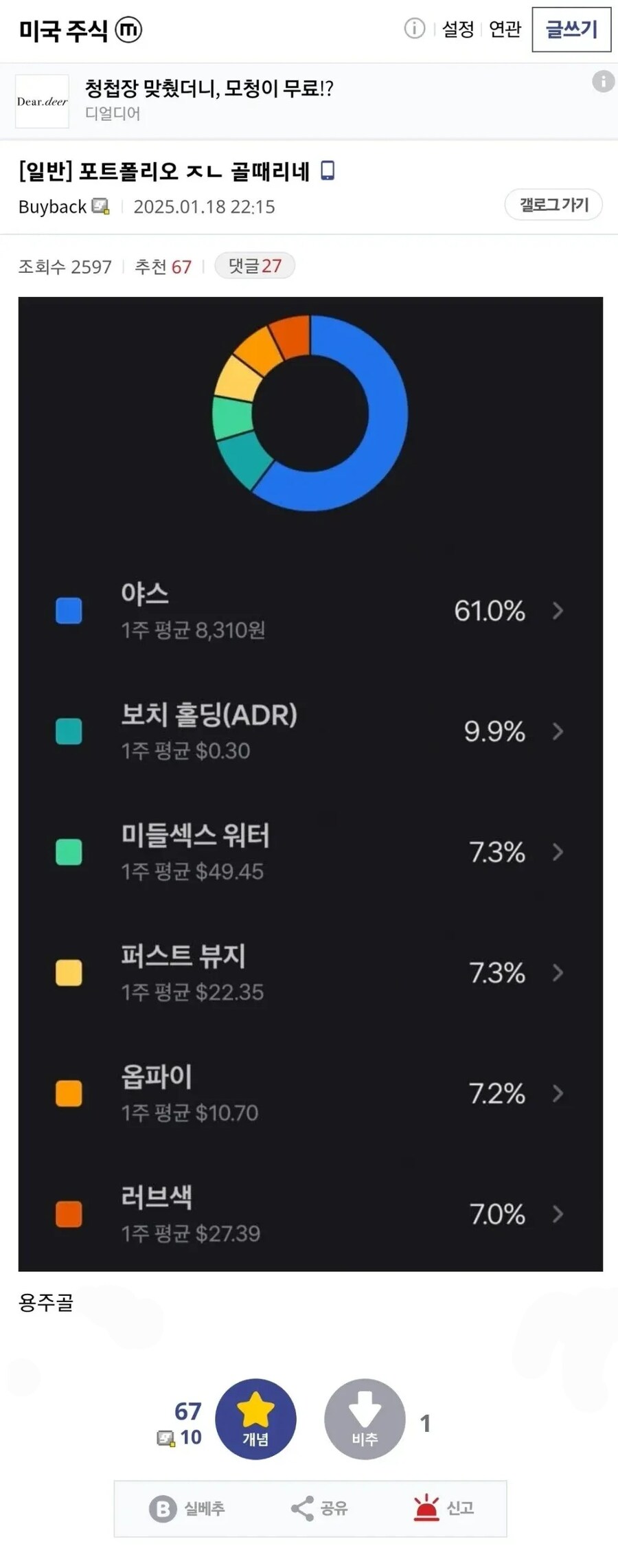Select the 연관 menu item
618x1568 pixels.
coord(505,30)
